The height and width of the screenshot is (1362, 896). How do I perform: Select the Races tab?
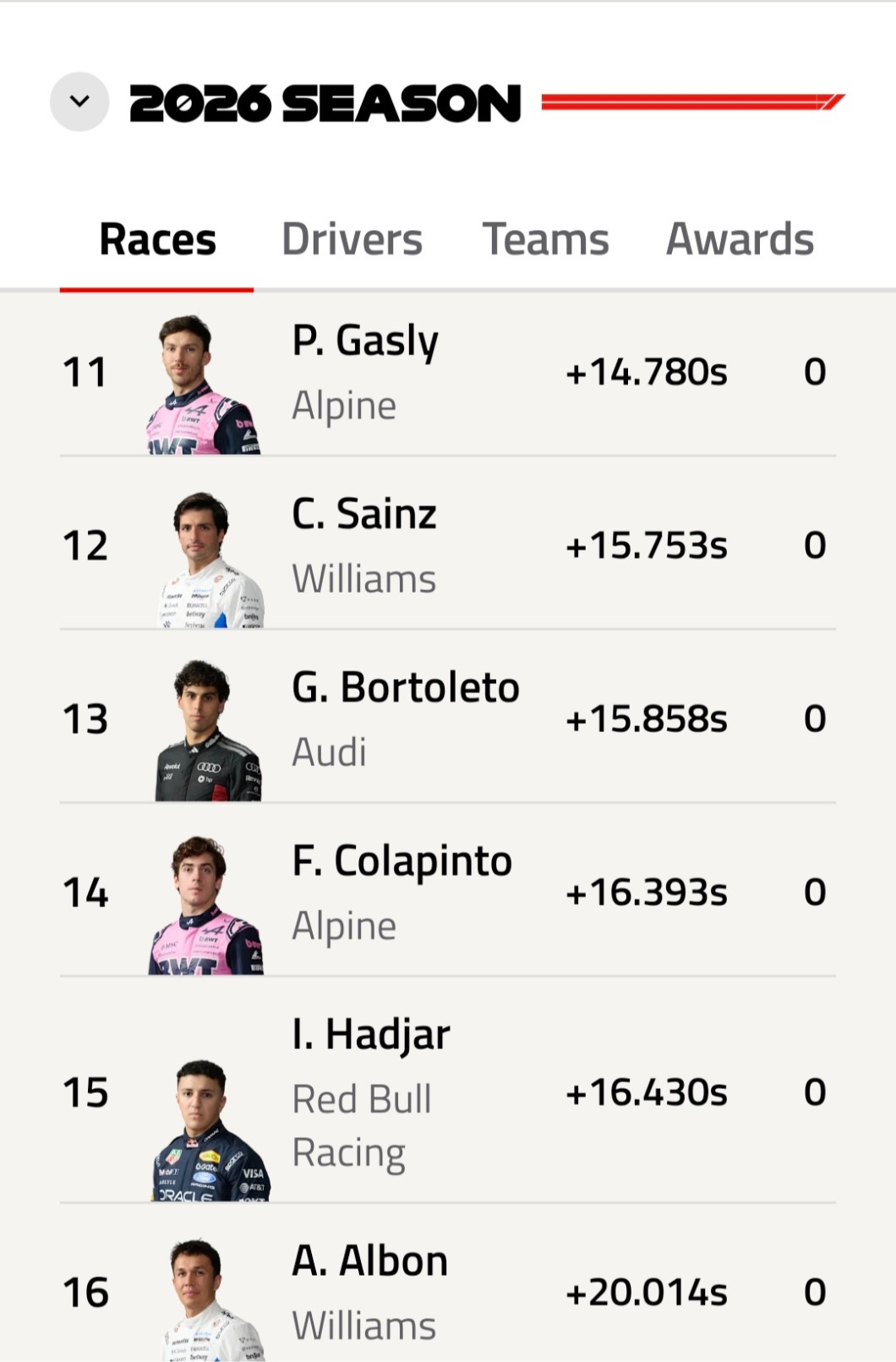(x=157, y=239)
